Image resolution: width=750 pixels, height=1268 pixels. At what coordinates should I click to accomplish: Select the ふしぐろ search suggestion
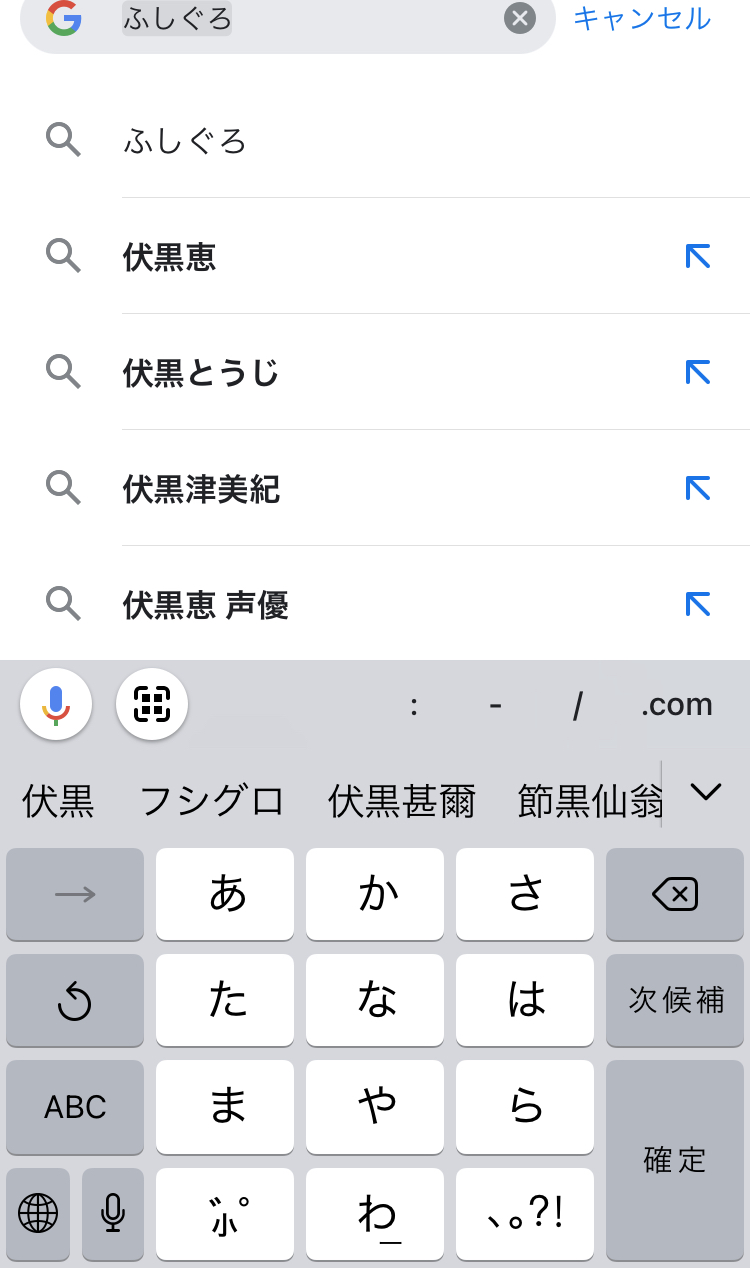click(x=185, y=141)
